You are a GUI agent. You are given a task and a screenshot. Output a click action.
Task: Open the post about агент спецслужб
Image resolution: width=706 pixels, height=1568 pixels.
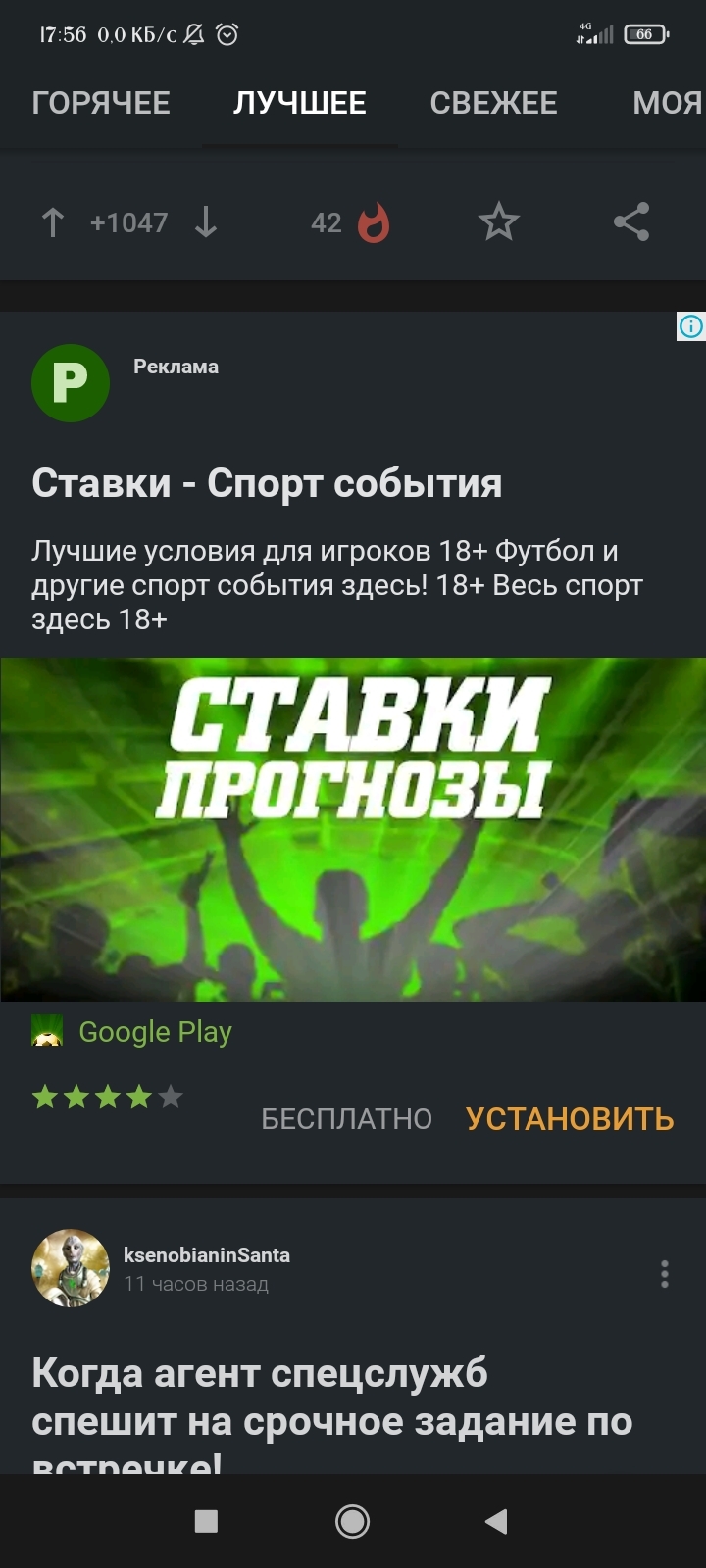333,1398
